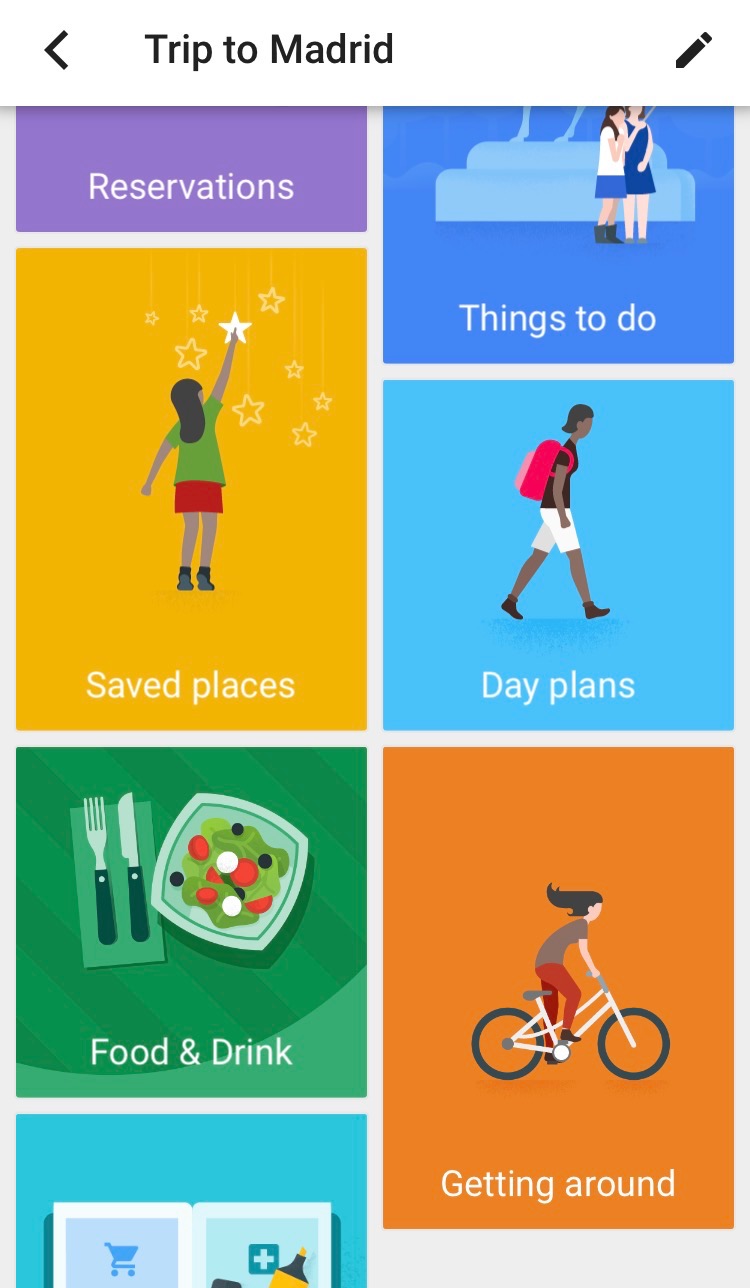Open Getting around
Screen dimensions: 750x1288
(558, 988)
